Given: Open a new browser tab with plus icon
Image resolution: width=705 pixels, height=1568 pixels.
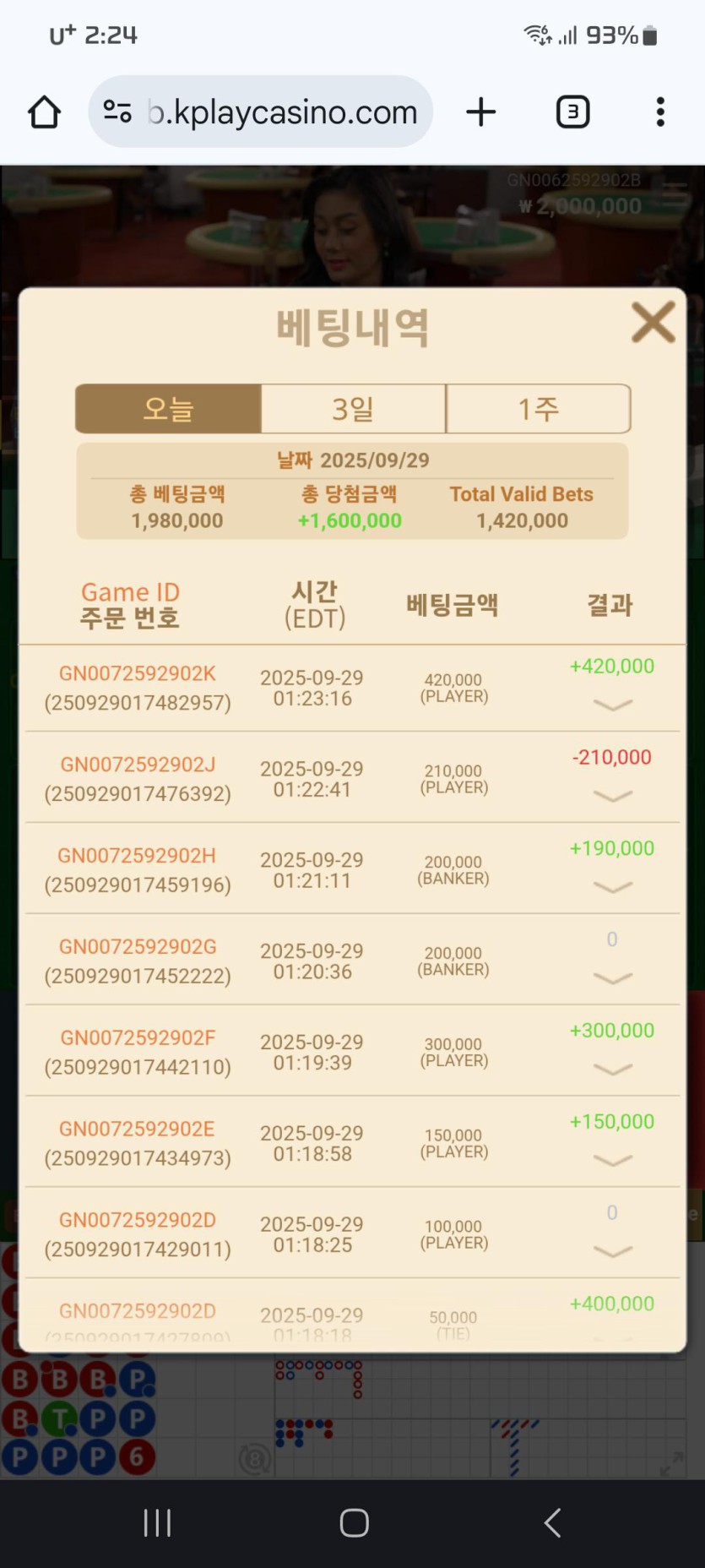Looking at the screenshot, I should point(480,112).
